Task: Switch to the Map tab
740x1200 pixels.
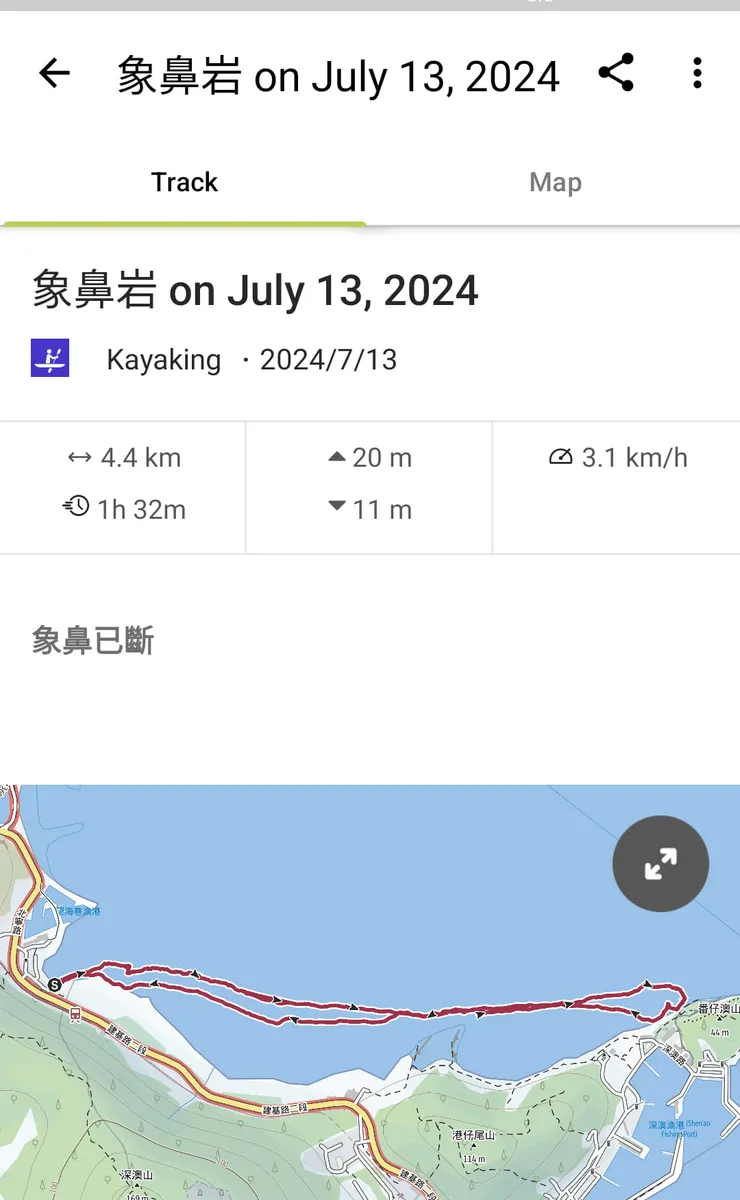Action: coord(555,182)
